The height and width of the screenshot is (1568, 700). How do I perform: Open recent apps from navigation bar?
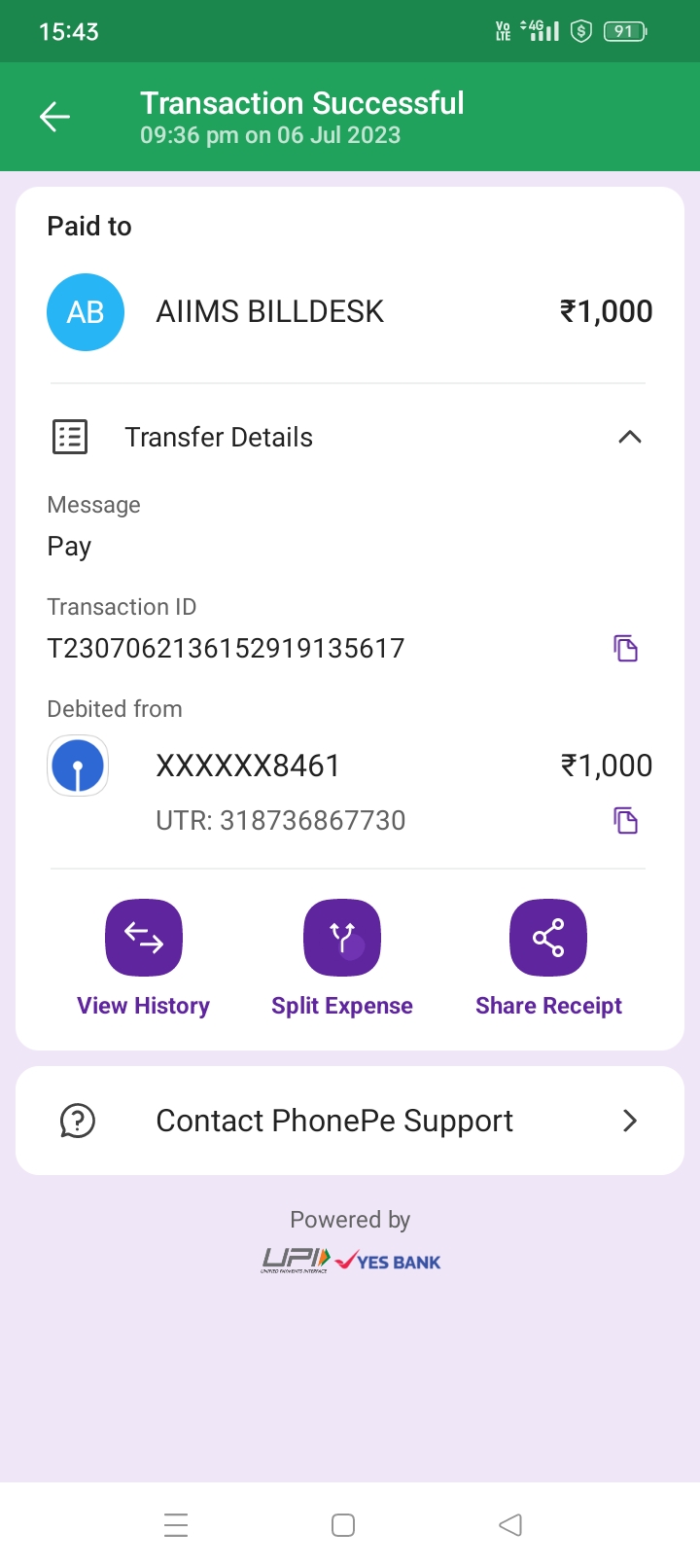[x=176, y=1525]
